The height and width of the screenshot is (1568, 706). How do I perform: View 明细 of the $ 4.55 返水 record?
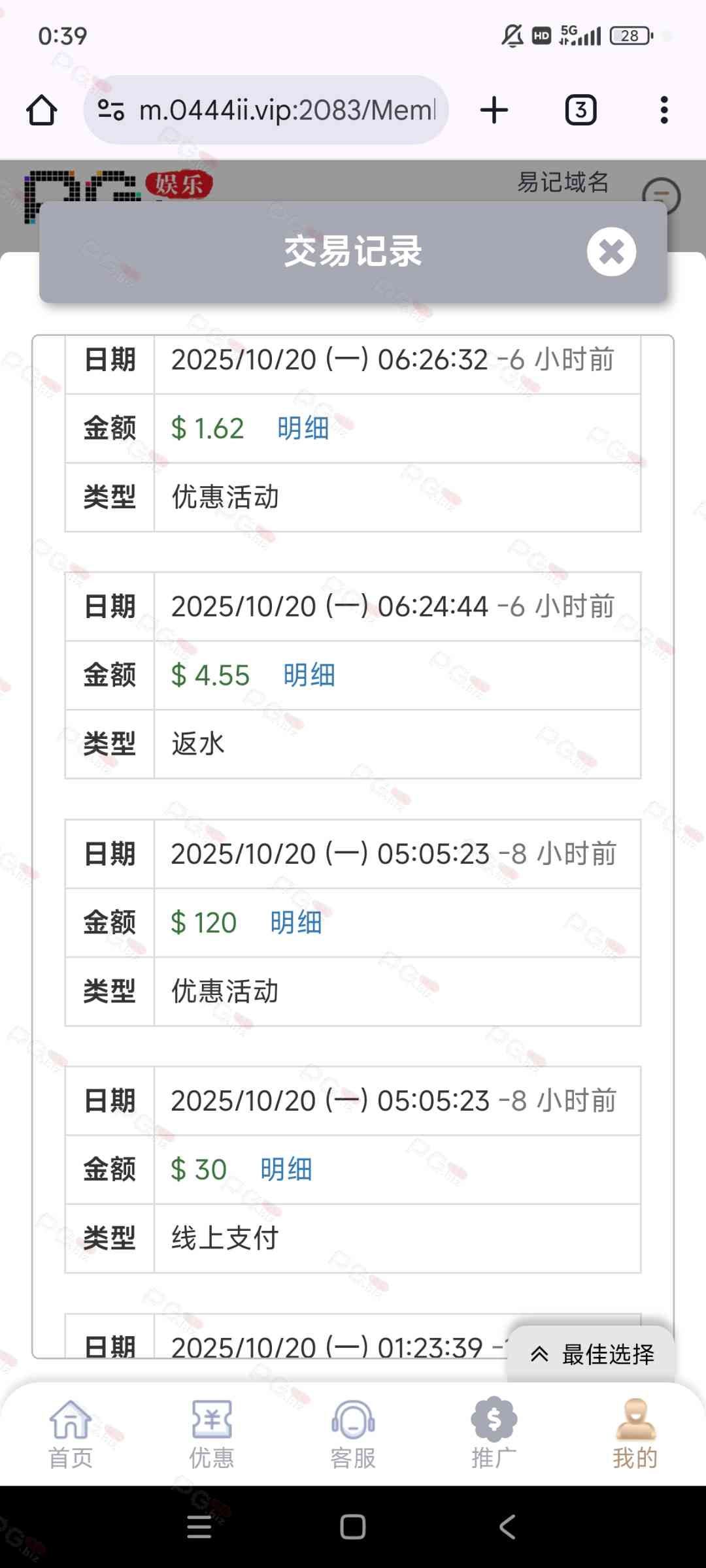(x=309, y=676)
